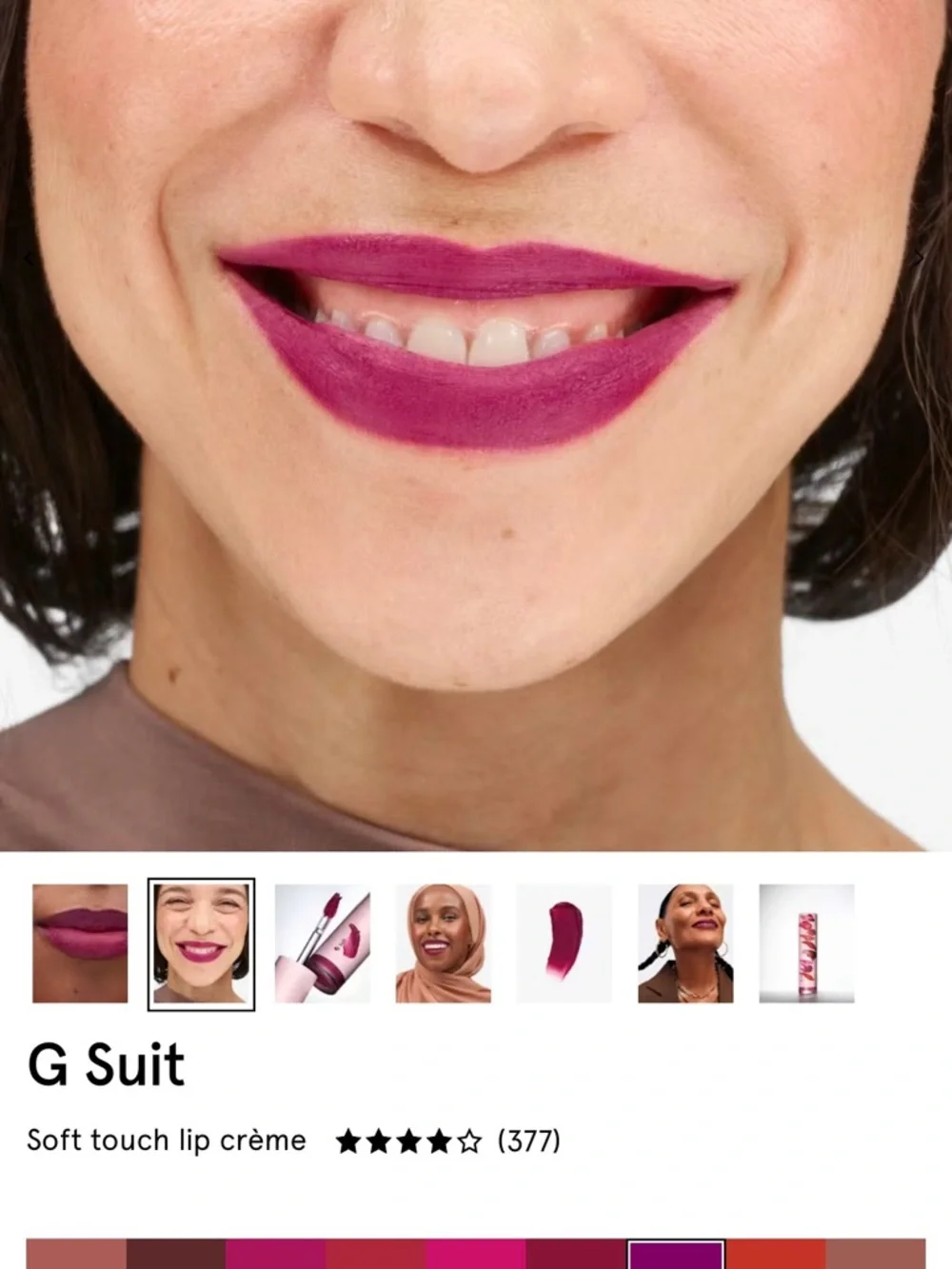Image resolution: width=952 pixels, height=1269 pixels.
Task: Click the first star in the rating display
Action: pyautogui.click(x=348, y=1140)
